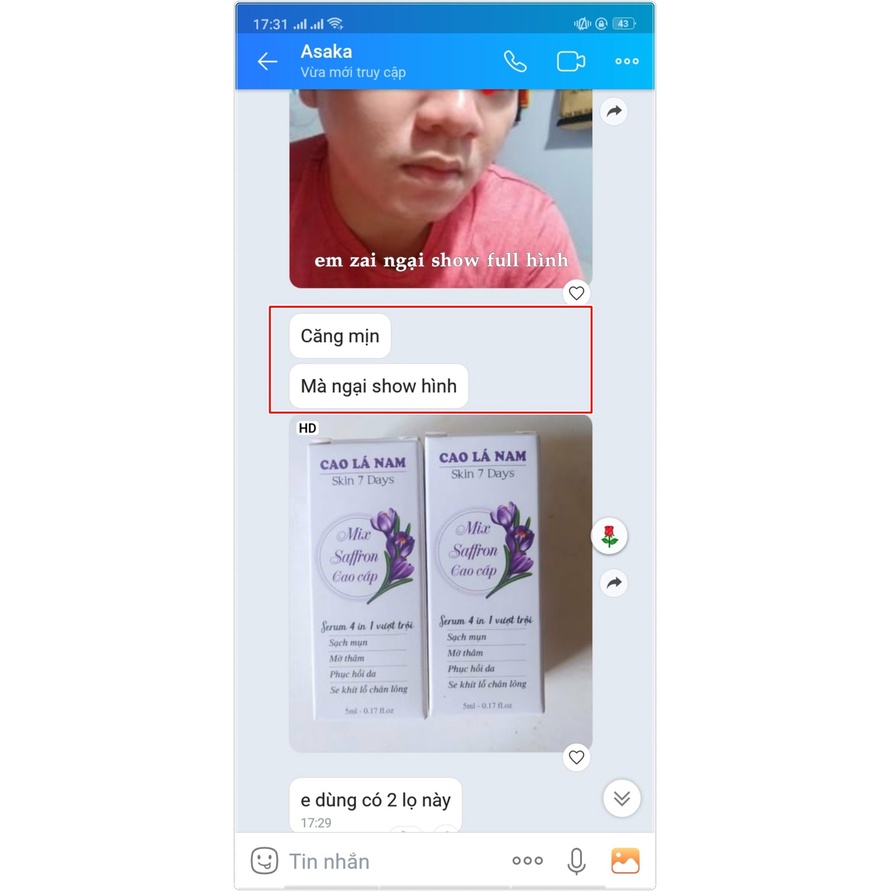Record a voice message
This screenshot has width=891, height=891.
(x=576, y=861)
